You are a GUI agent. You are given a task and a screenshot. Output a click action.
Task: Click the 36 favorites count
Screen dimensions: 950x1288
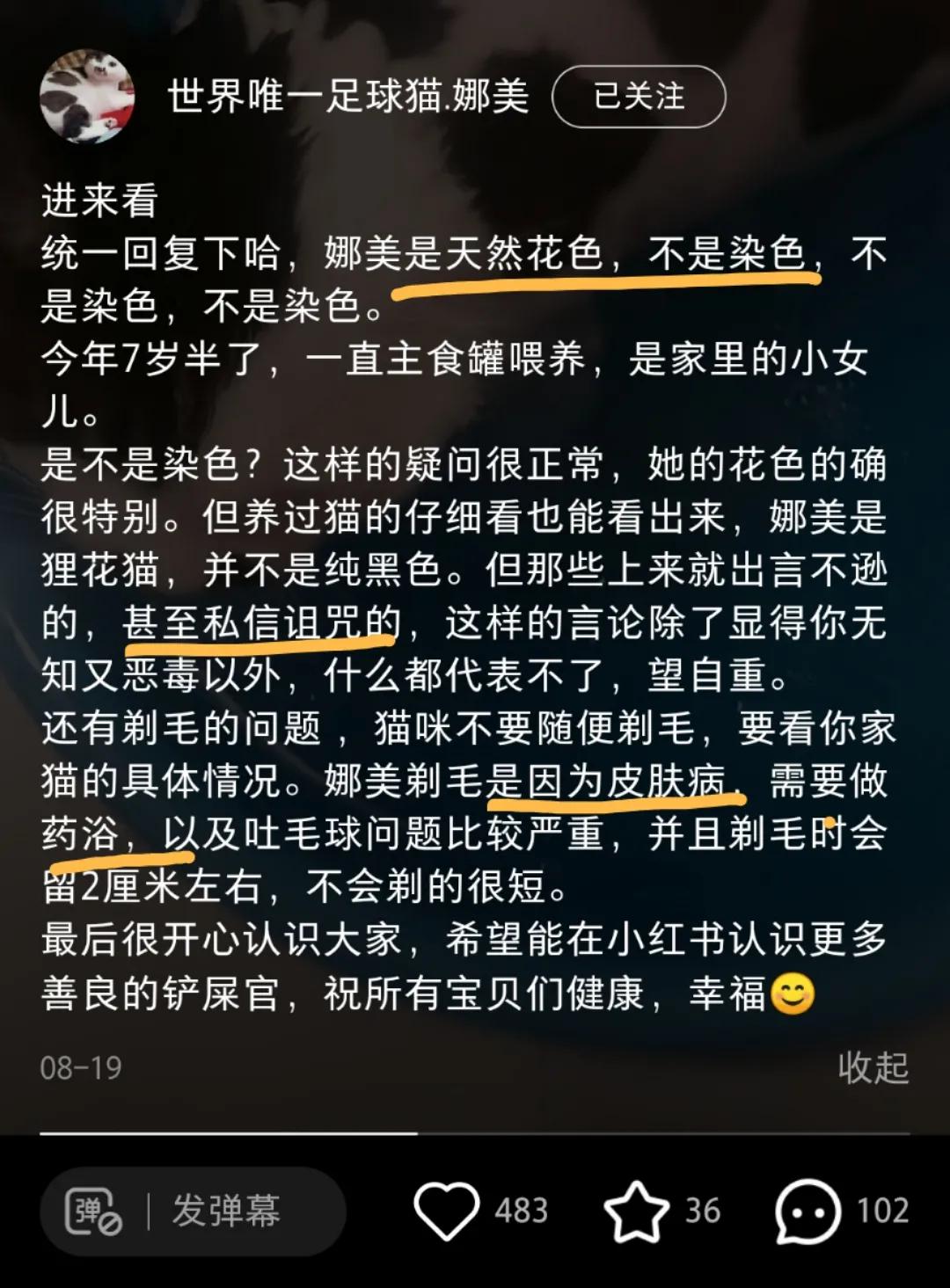[x=702, y=1212]
